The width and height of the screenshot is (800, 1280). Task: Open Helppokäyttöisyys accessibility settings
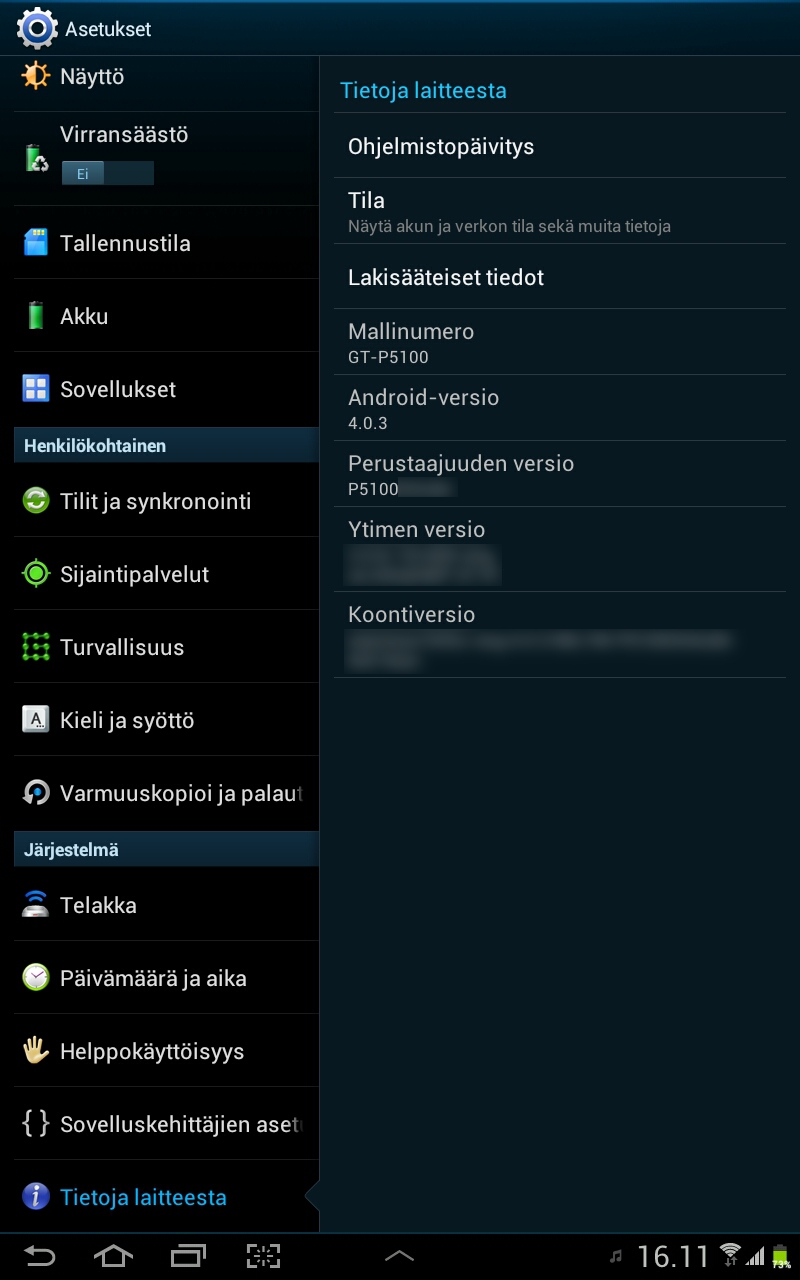coord(166,1051)
